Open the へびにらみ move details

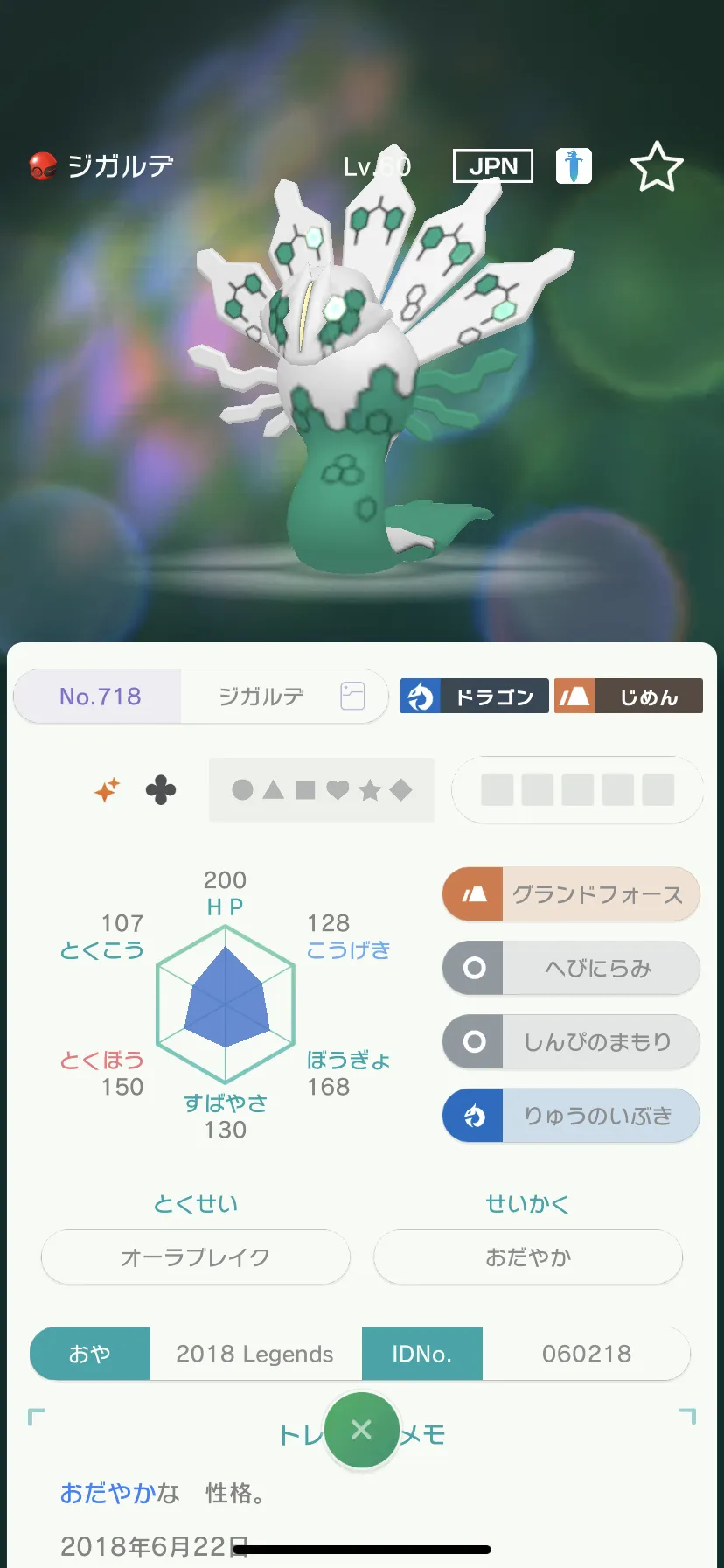click(572, 968)
